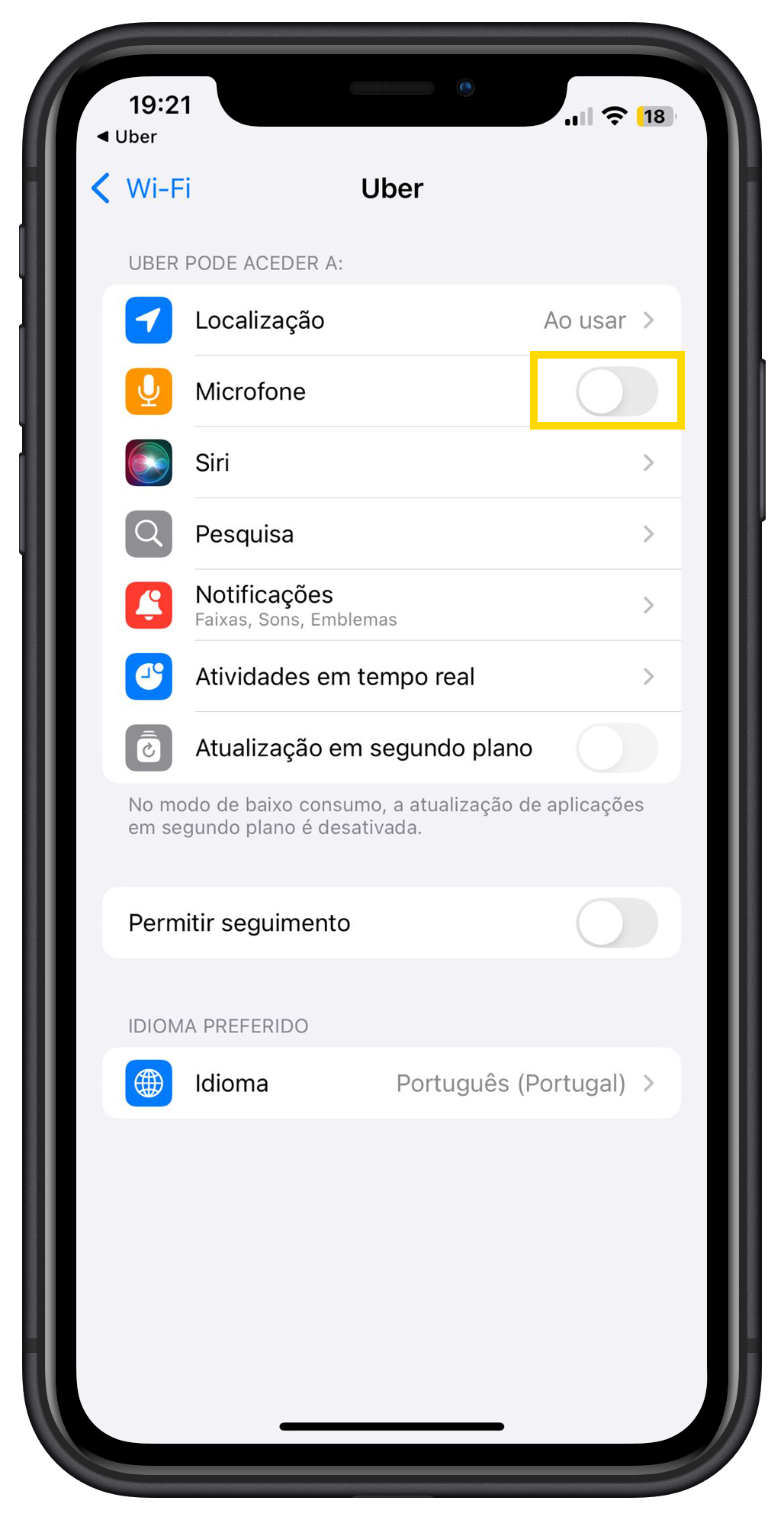784x1520 pixels.
Task: Enable Microfone access for Uber
Action: pos(616,392)
